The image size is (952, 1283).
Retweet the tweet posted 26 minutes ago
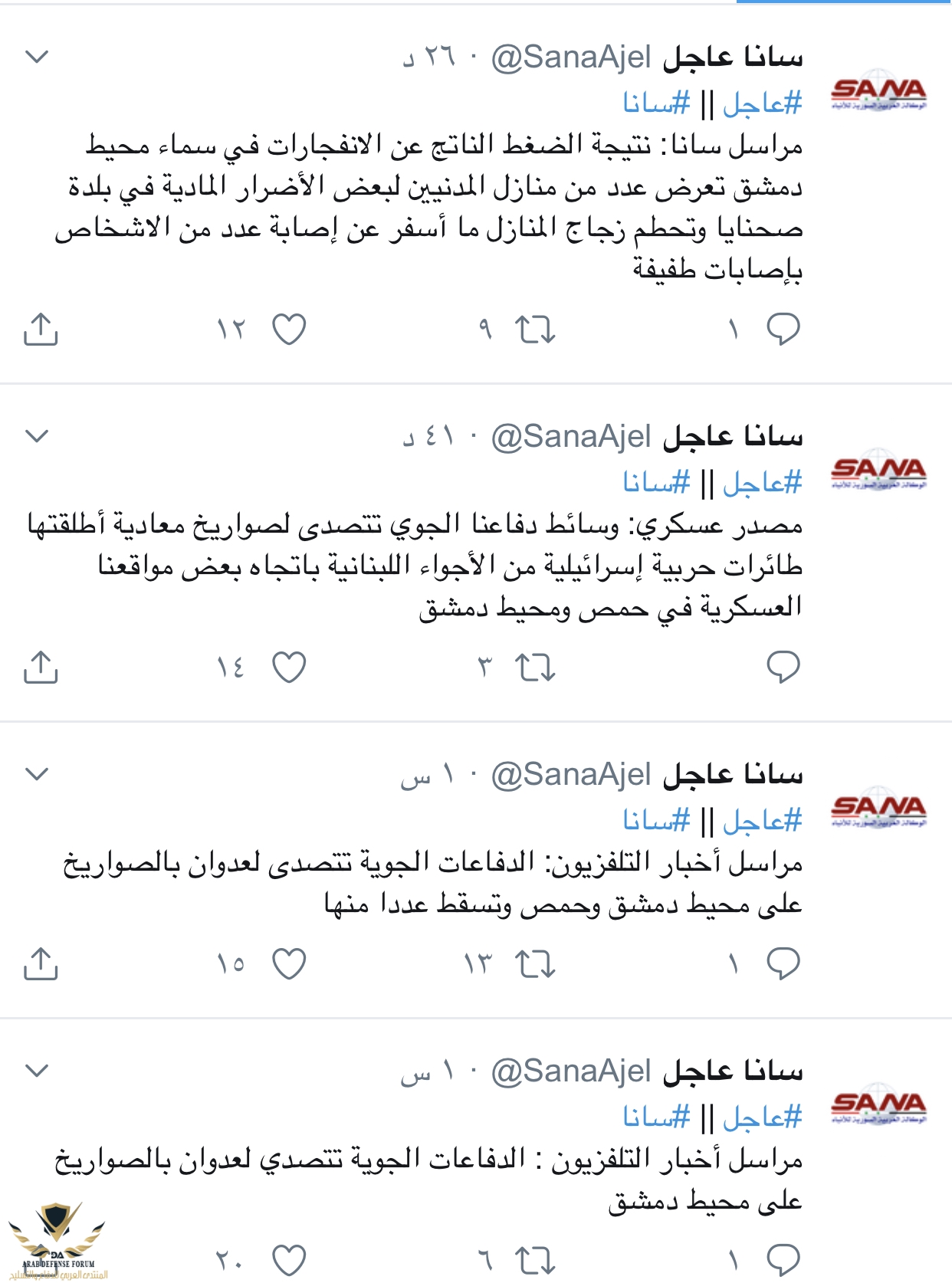(x=534, y=330)
